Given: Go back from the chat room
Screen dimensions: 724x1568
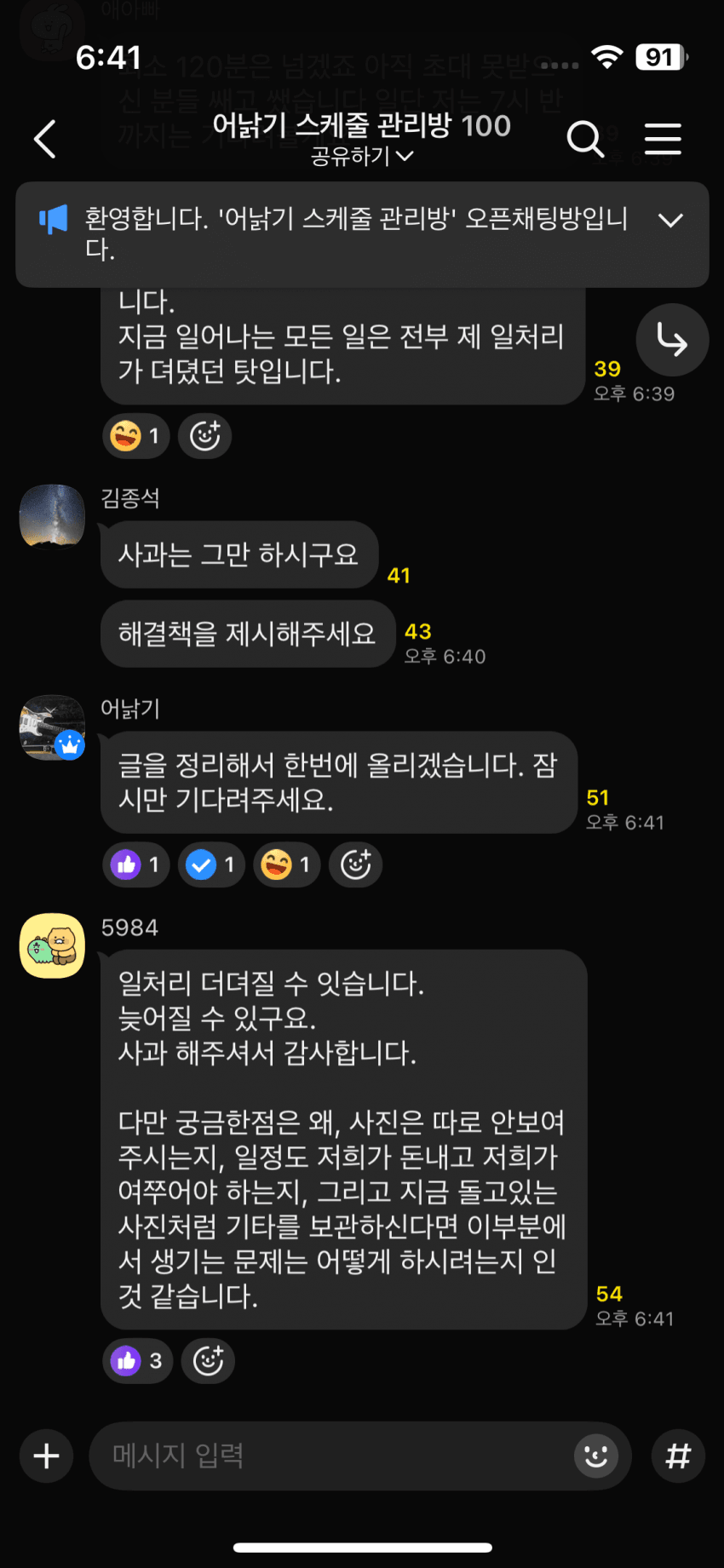Looking at the screenshot, I should [45, 139].
